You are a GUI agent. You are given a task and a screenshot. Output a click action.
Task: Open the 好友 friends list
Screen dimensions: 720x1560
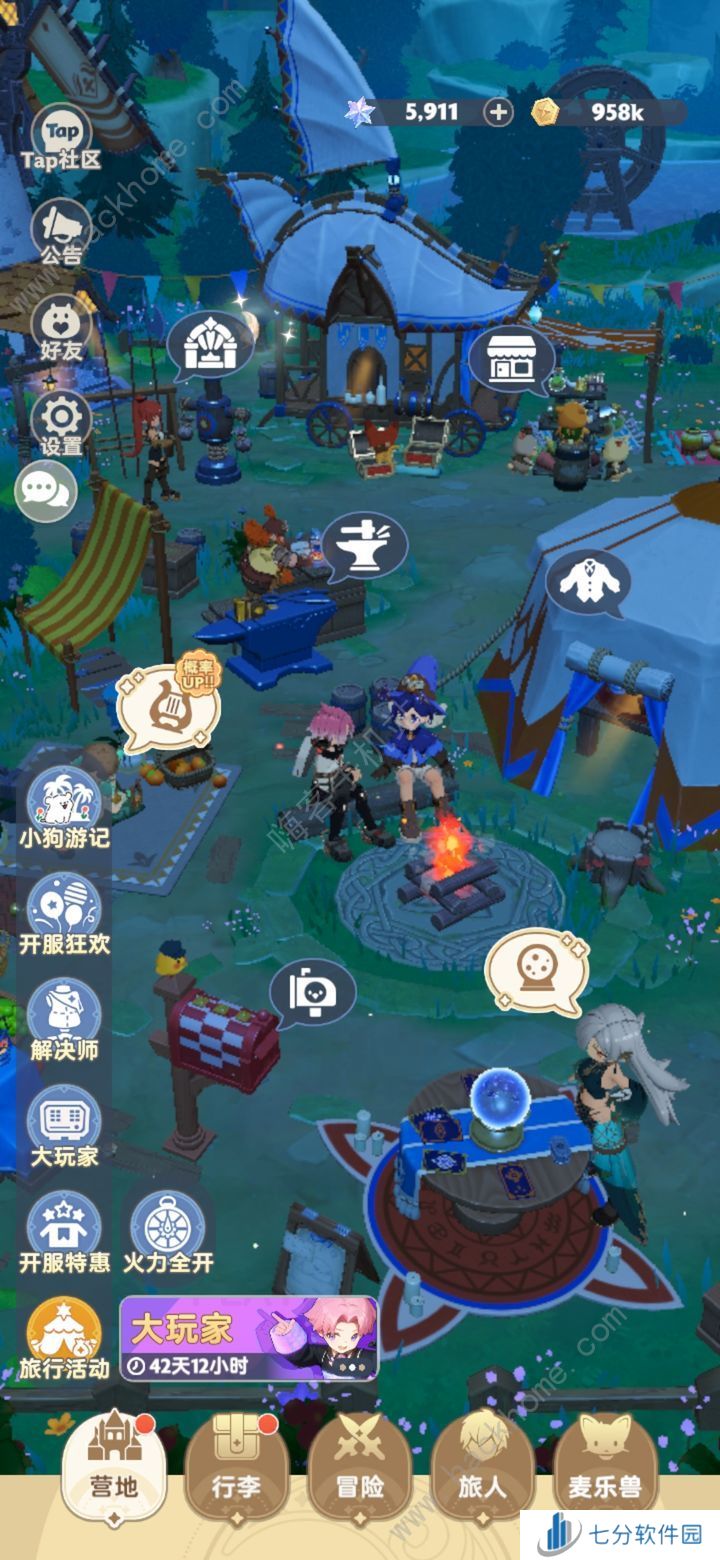(62, 327)
